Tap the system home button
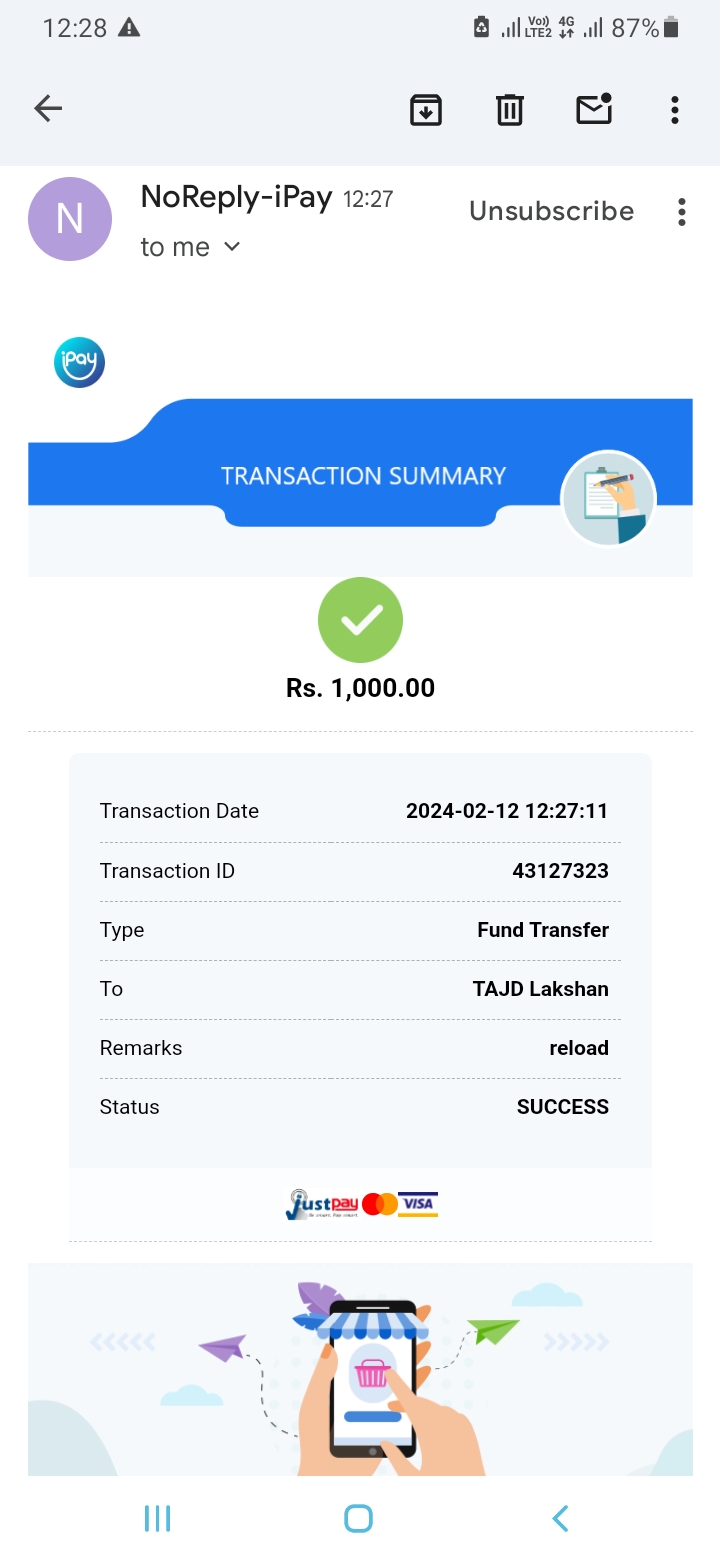Image resolution: width=720 pixels, height=1560 pixels. 359,1518
